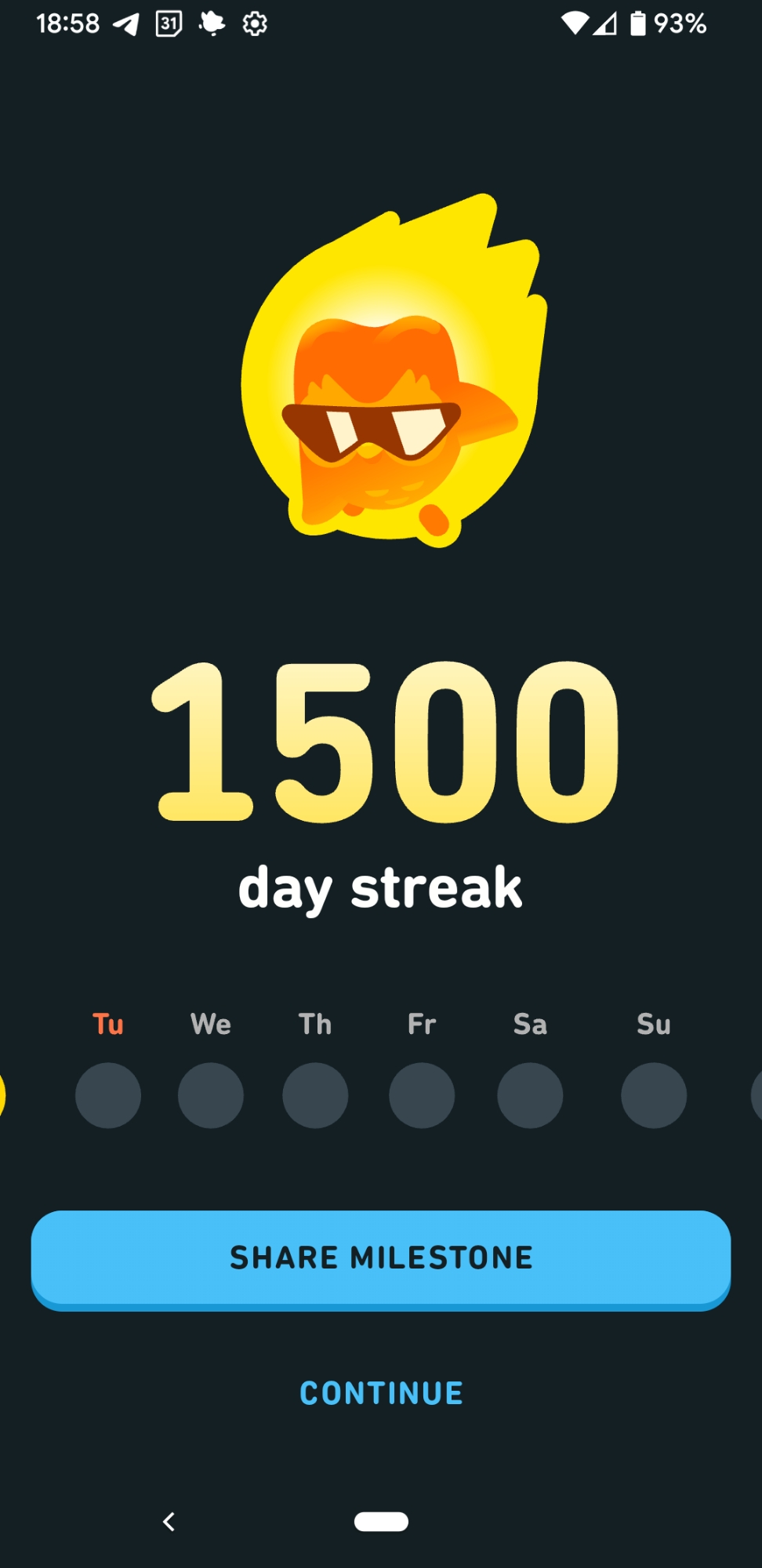
Task: Go back using system back arrow
Action: [x=169, y=1522]
